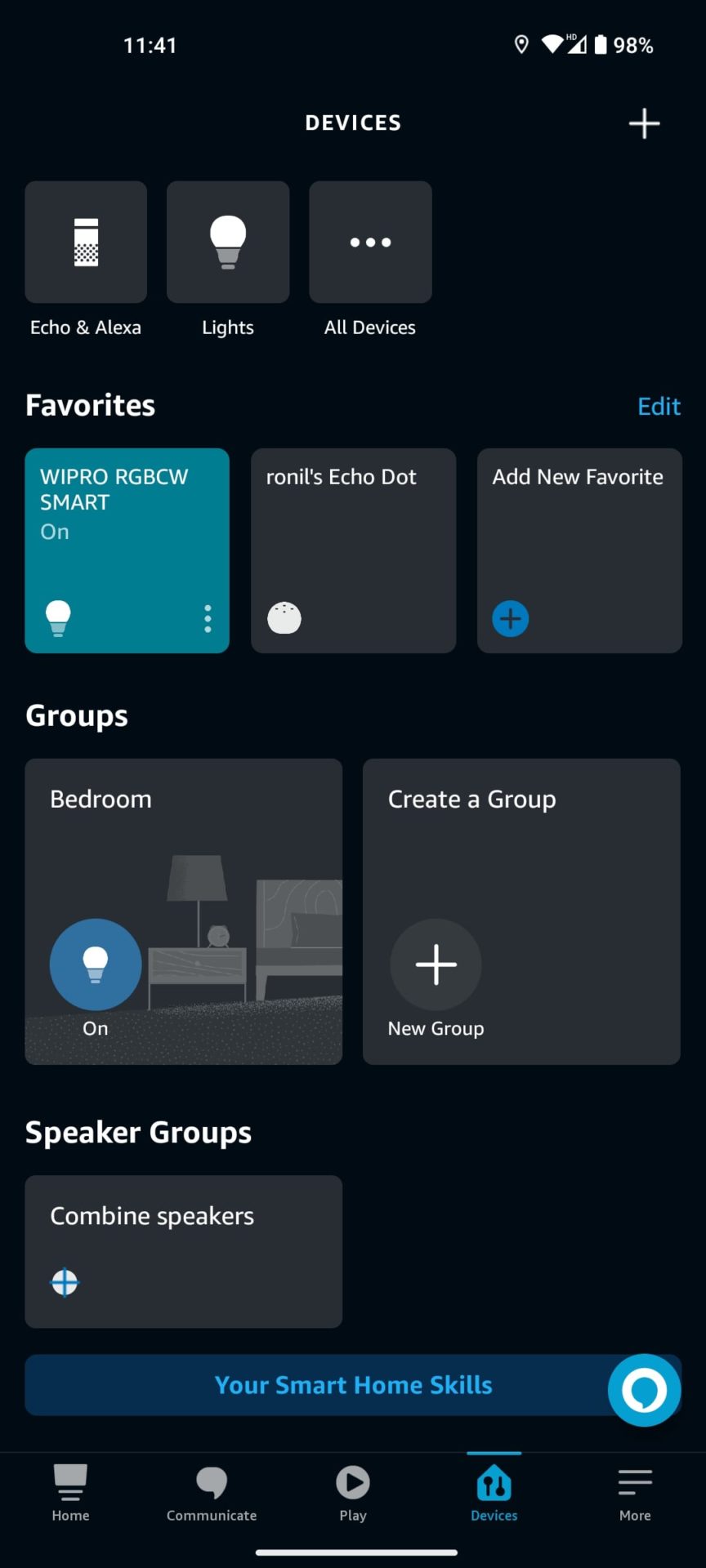This screenshot has width=706, height=1568.
Task: Show All Devices
Action: [x=370, y=243]
